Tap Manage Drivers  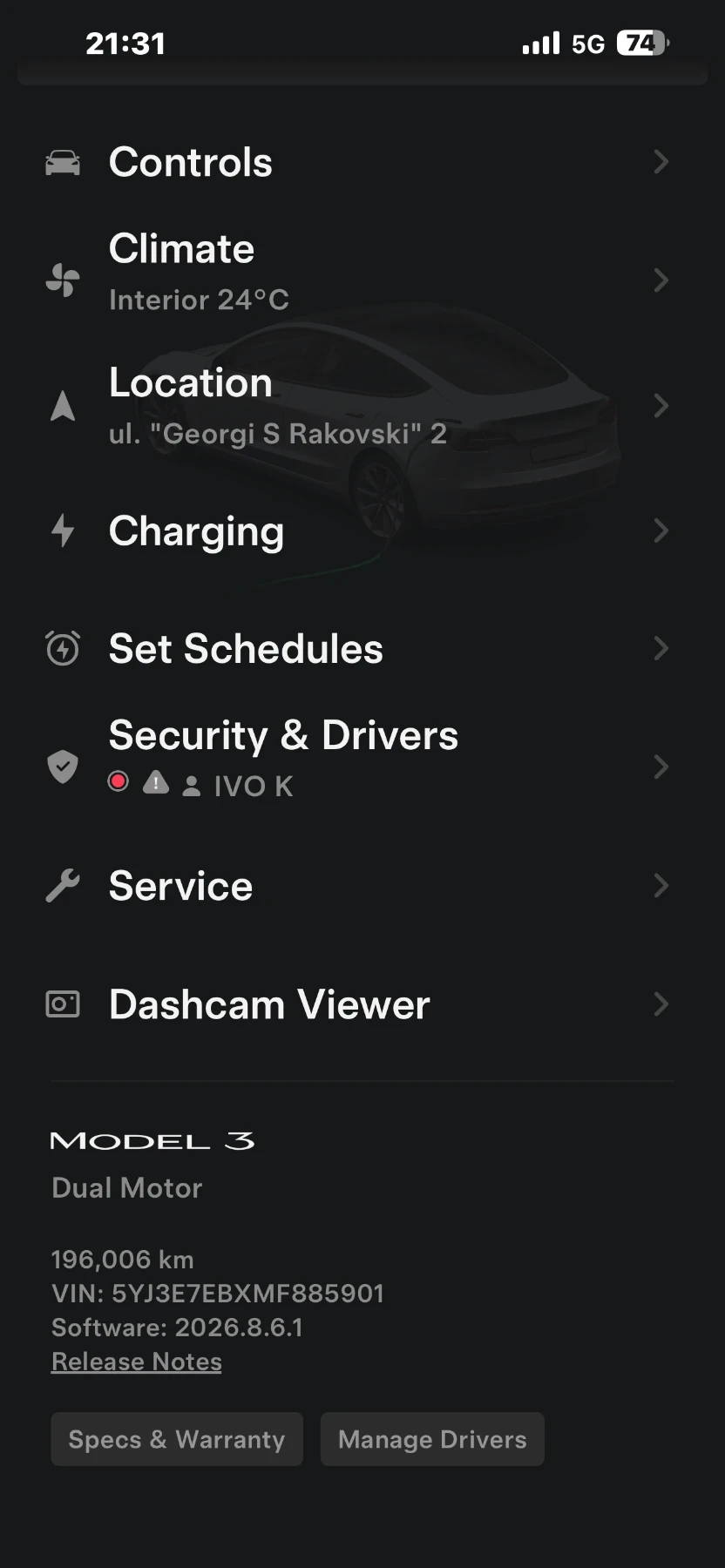click(432, 1439)
